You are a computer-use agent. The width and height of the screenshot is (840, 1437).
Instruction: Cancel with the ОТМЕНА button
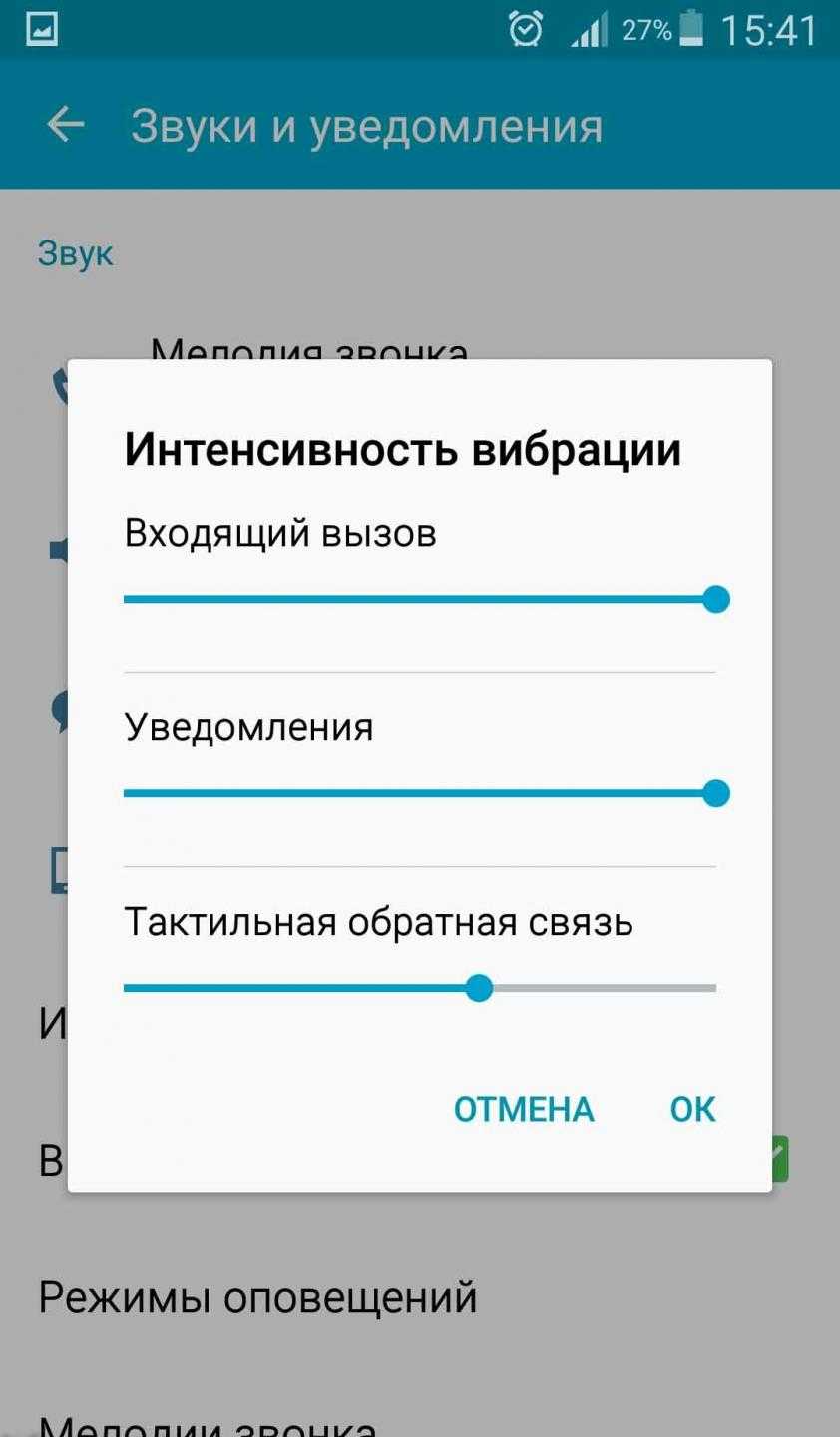[x=524, y=1109]
